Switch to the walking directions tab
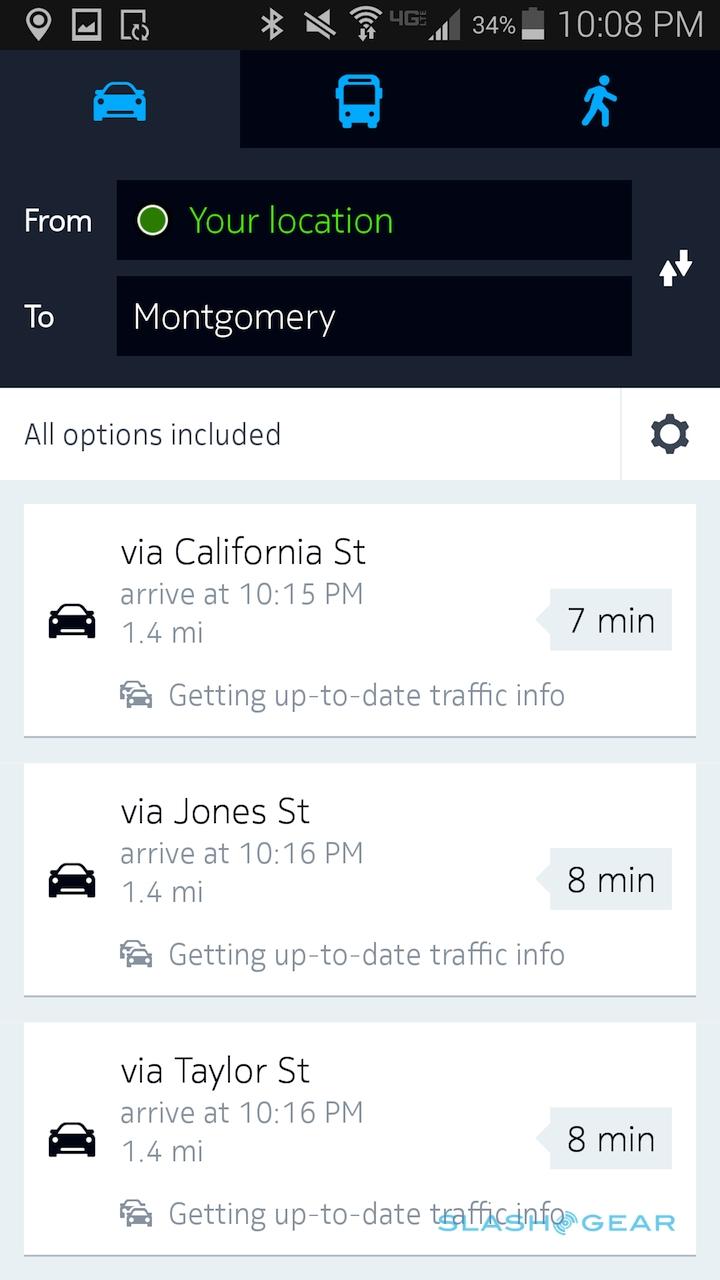This screenshot has height=1280, width=720. tap(598, 102)
